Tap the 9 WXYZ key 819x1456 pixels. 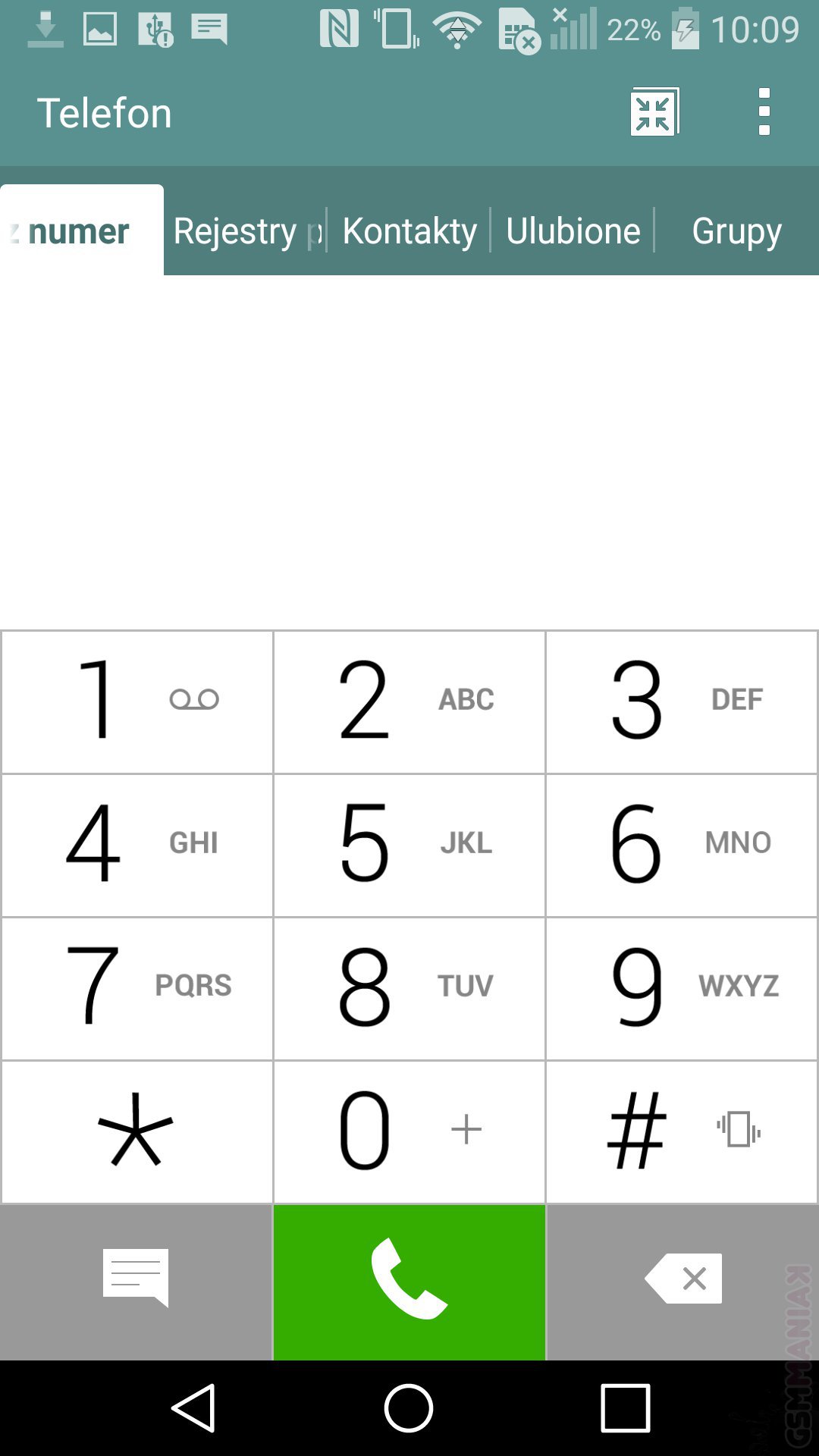681,988
